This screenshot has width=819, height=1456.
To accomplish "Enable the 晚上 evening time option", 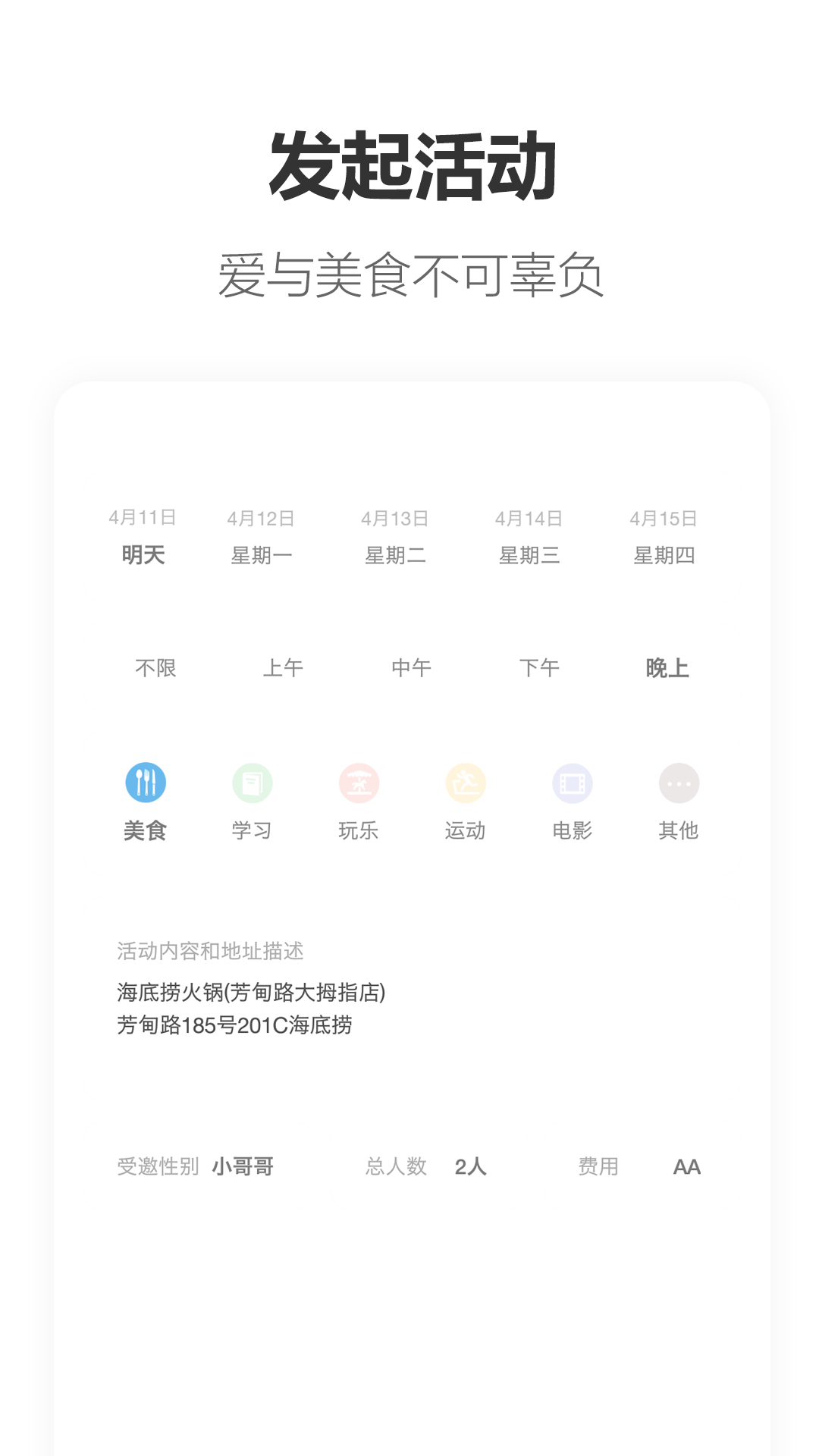I will pyautogui.click(x=666, y=668).
